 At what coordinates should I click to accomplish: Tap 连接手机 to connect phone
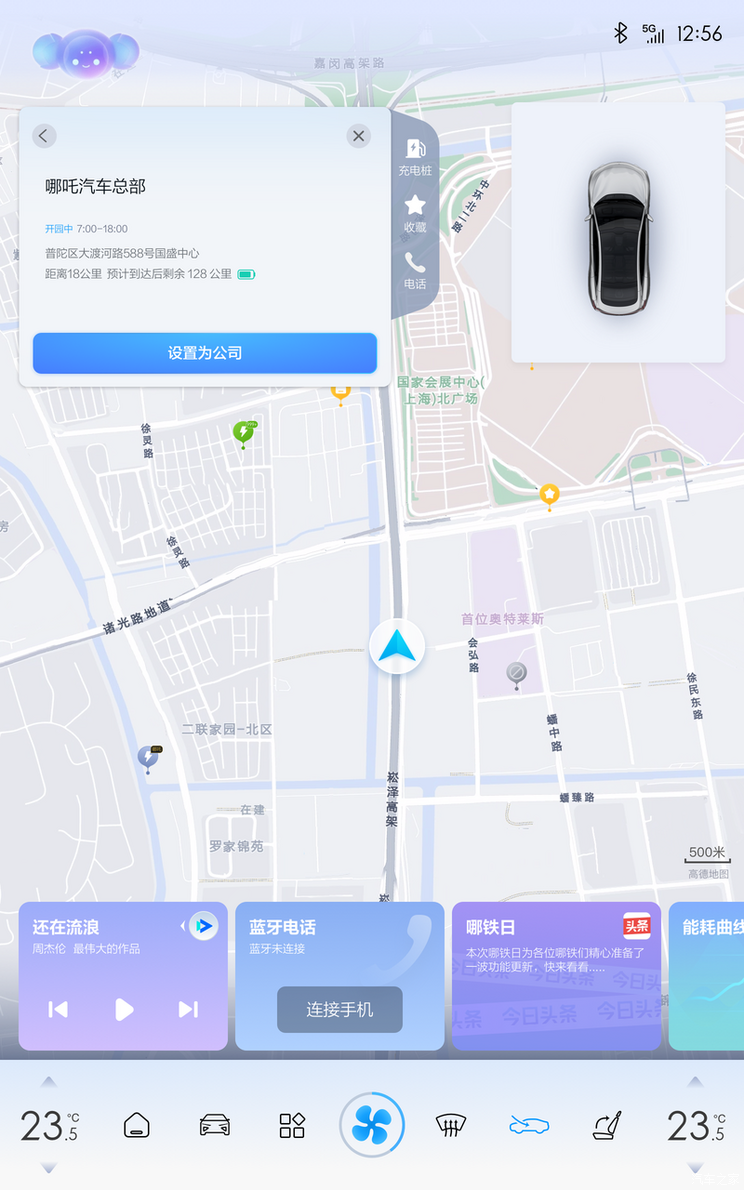pyautogui.click(x=340, y=1009)
